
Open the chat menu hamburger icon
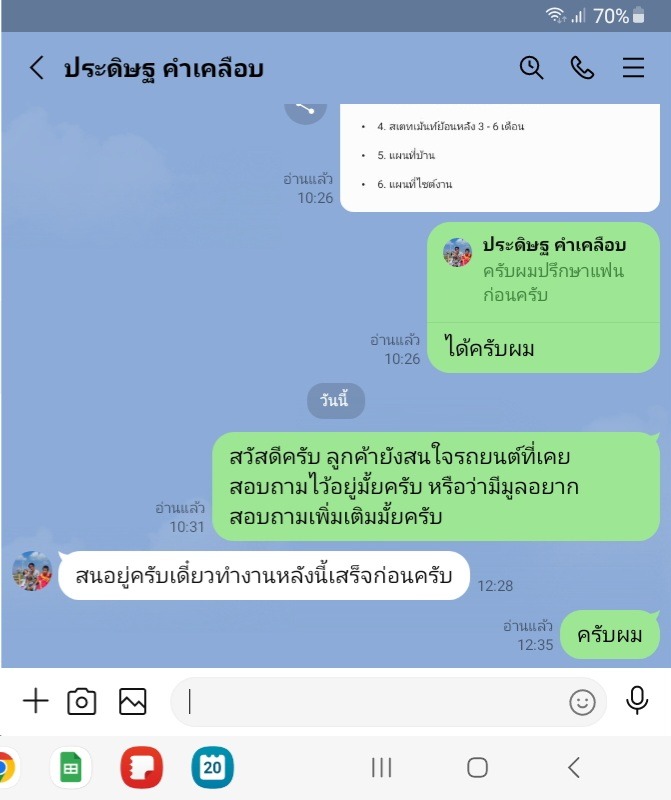[633, 68]
